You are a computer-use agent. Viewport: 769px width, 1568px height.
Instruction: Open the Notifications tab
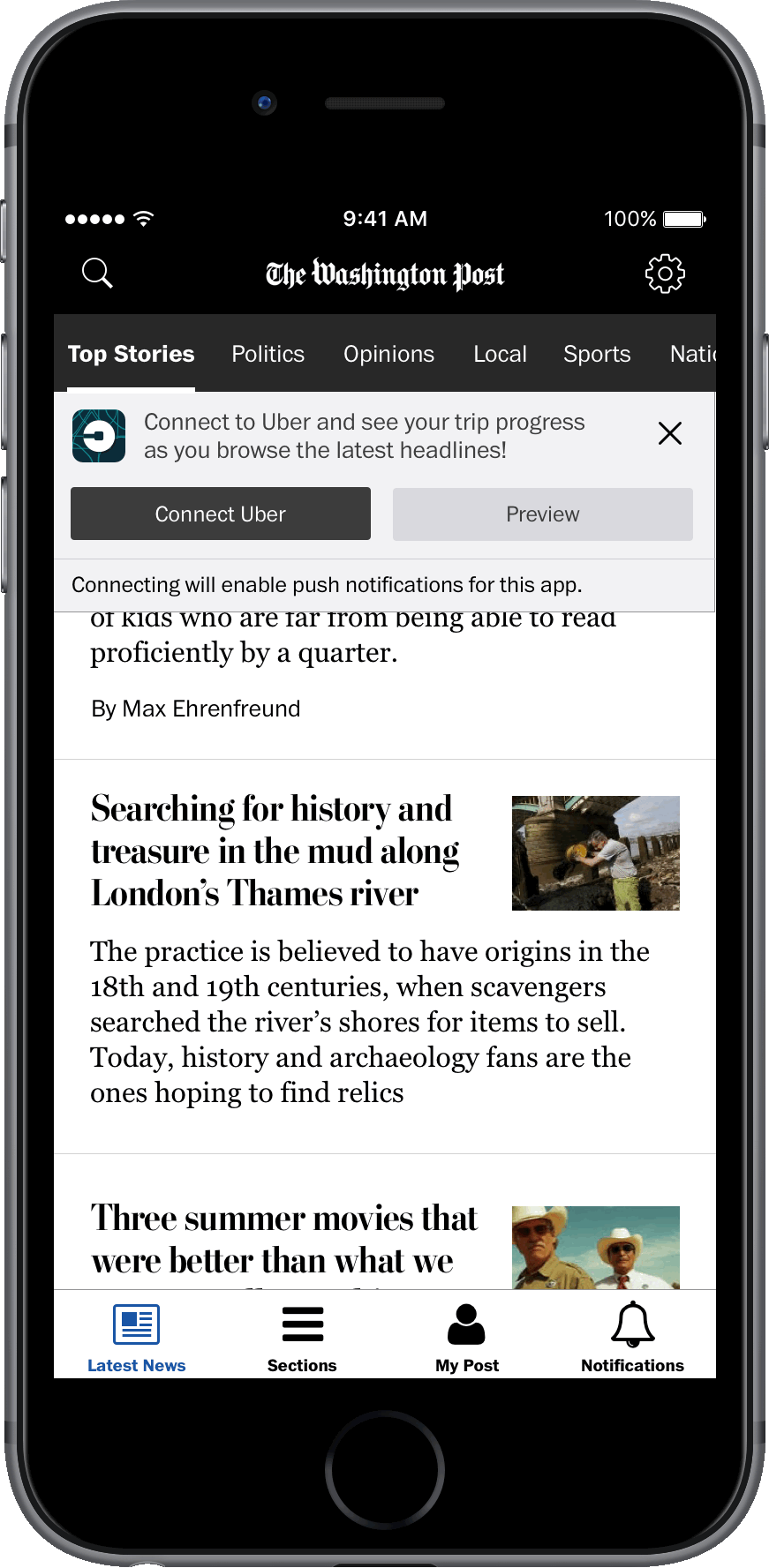tap(632, 1339)
